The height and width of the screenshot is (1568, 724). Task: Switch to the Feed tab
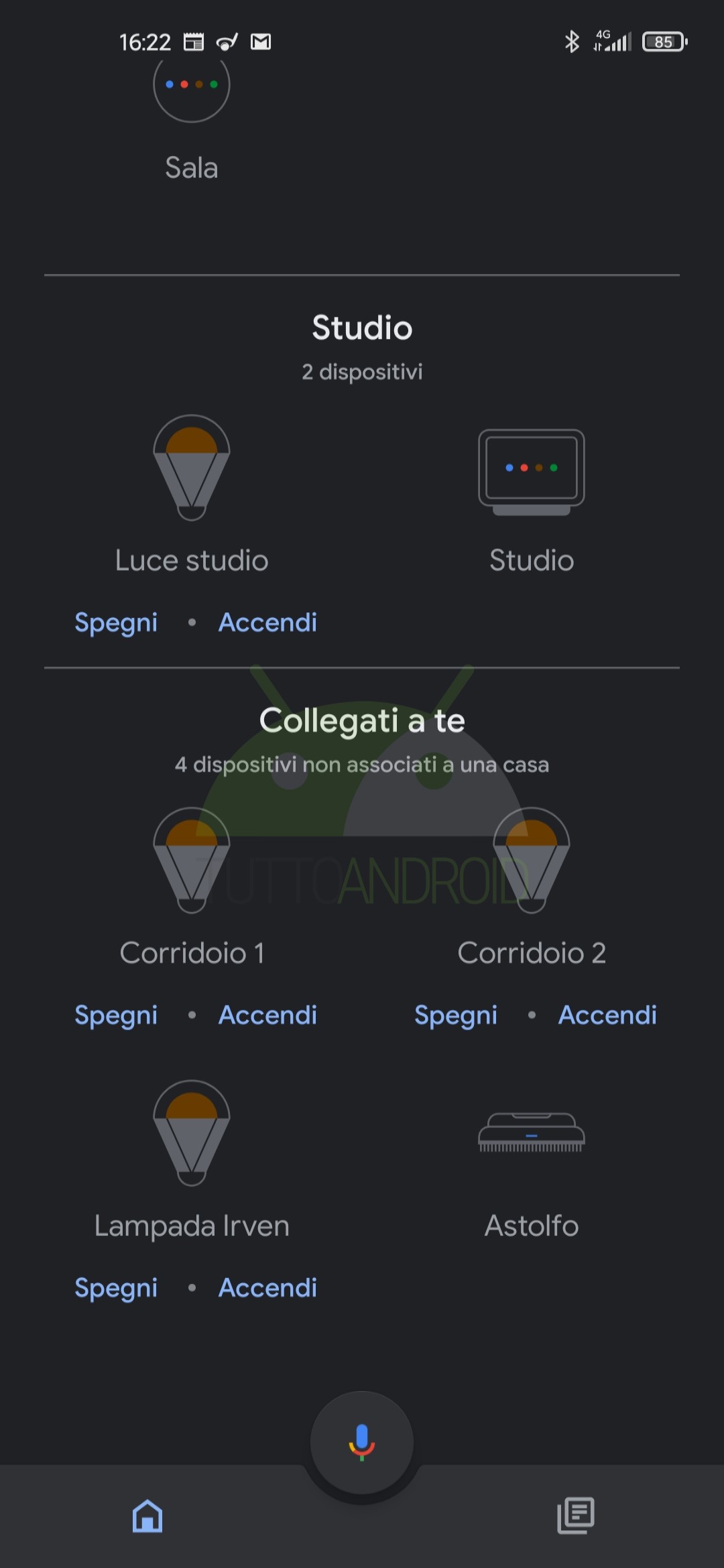coord(576,1516)
